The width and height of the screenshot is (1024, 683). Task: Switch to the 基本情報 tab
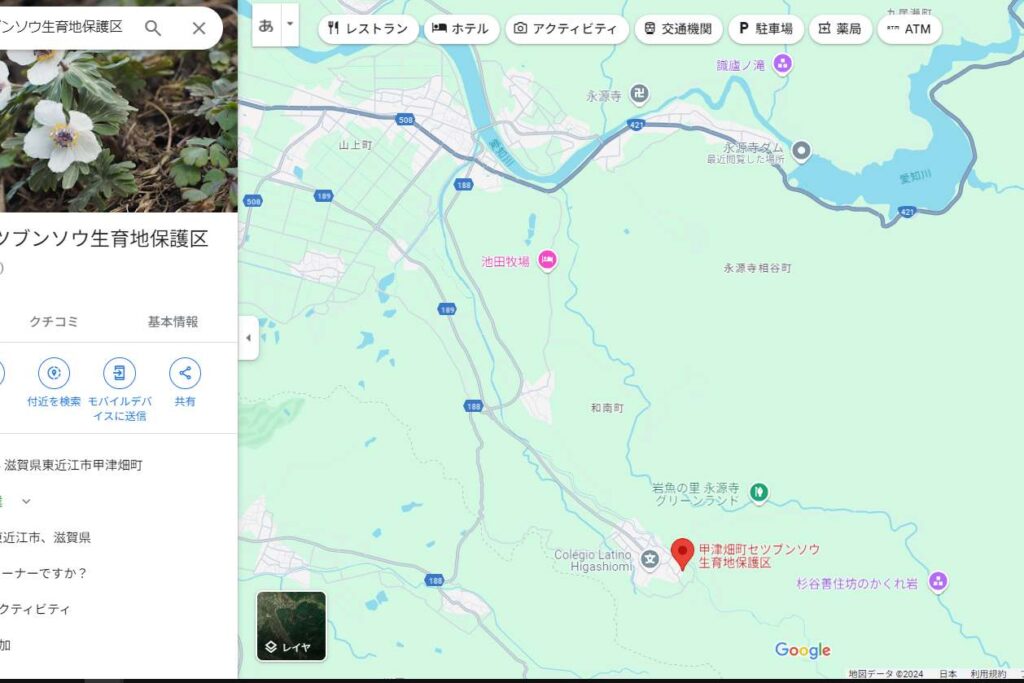[173, 322]
